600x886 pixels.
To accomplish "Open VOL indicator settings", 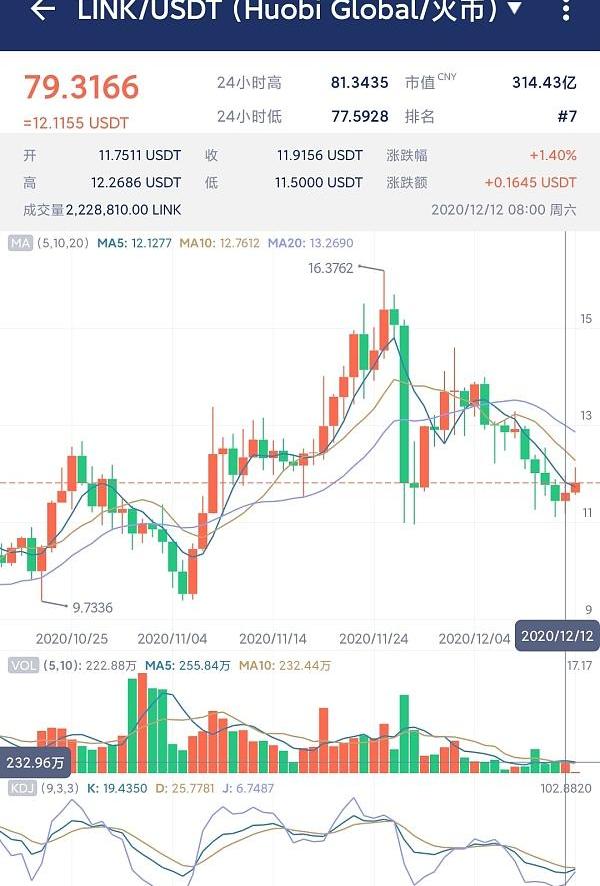I will (21, 665).
